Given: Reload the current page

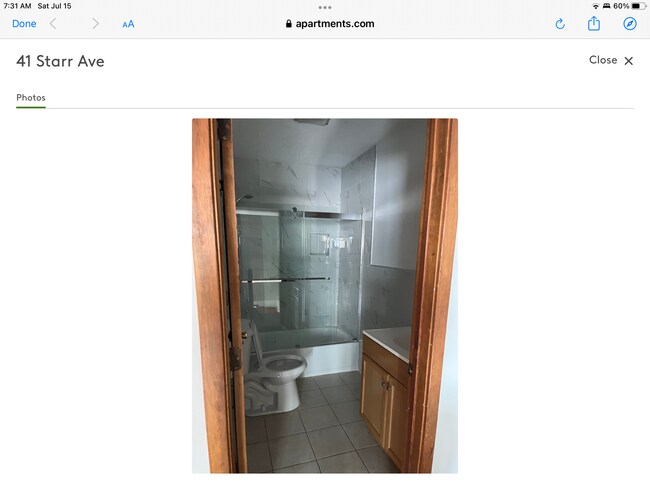Looking at the screenshot, I should 560,24.
